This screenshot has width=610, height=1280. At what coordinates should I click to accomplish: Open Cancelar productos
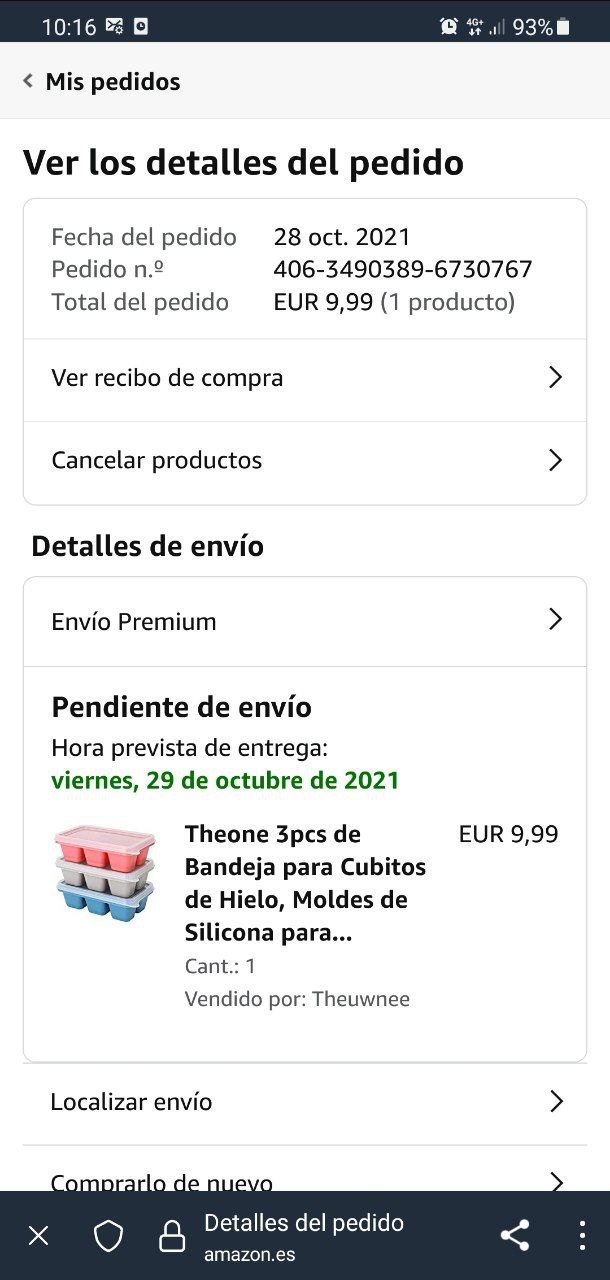point(304,461)
